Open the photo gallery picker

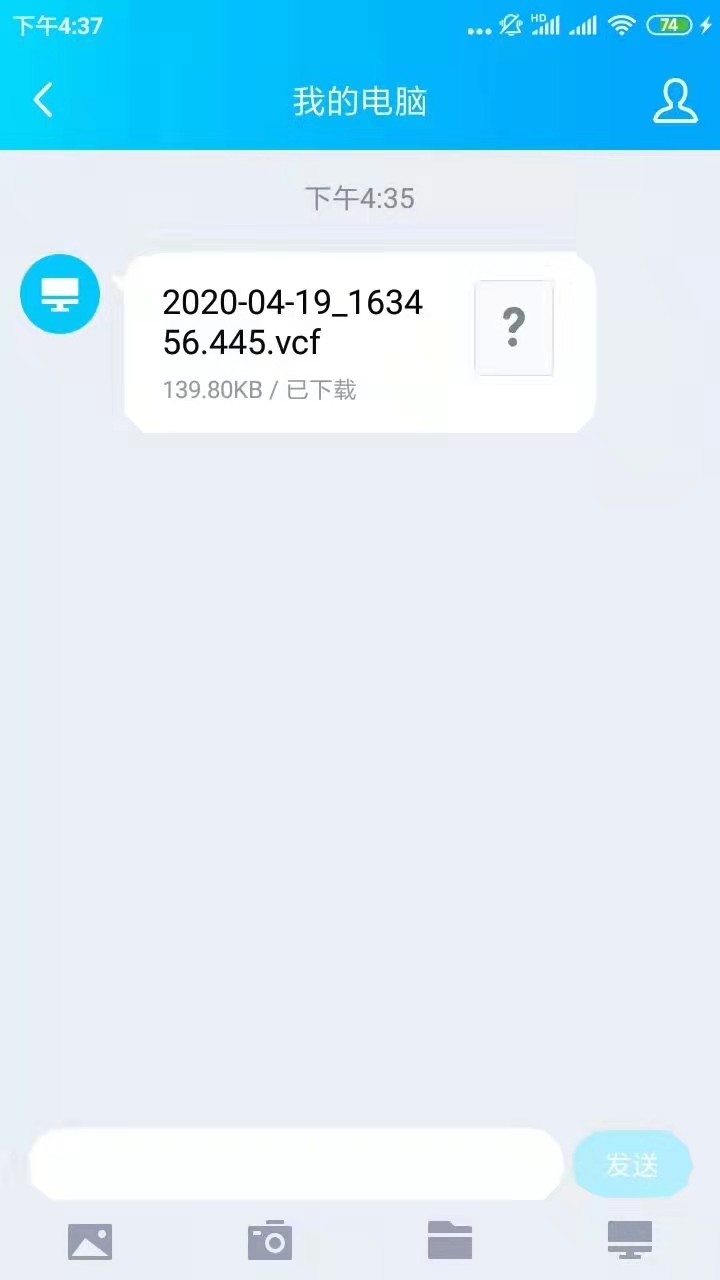pyautogui.click(x=90, y=1242)
